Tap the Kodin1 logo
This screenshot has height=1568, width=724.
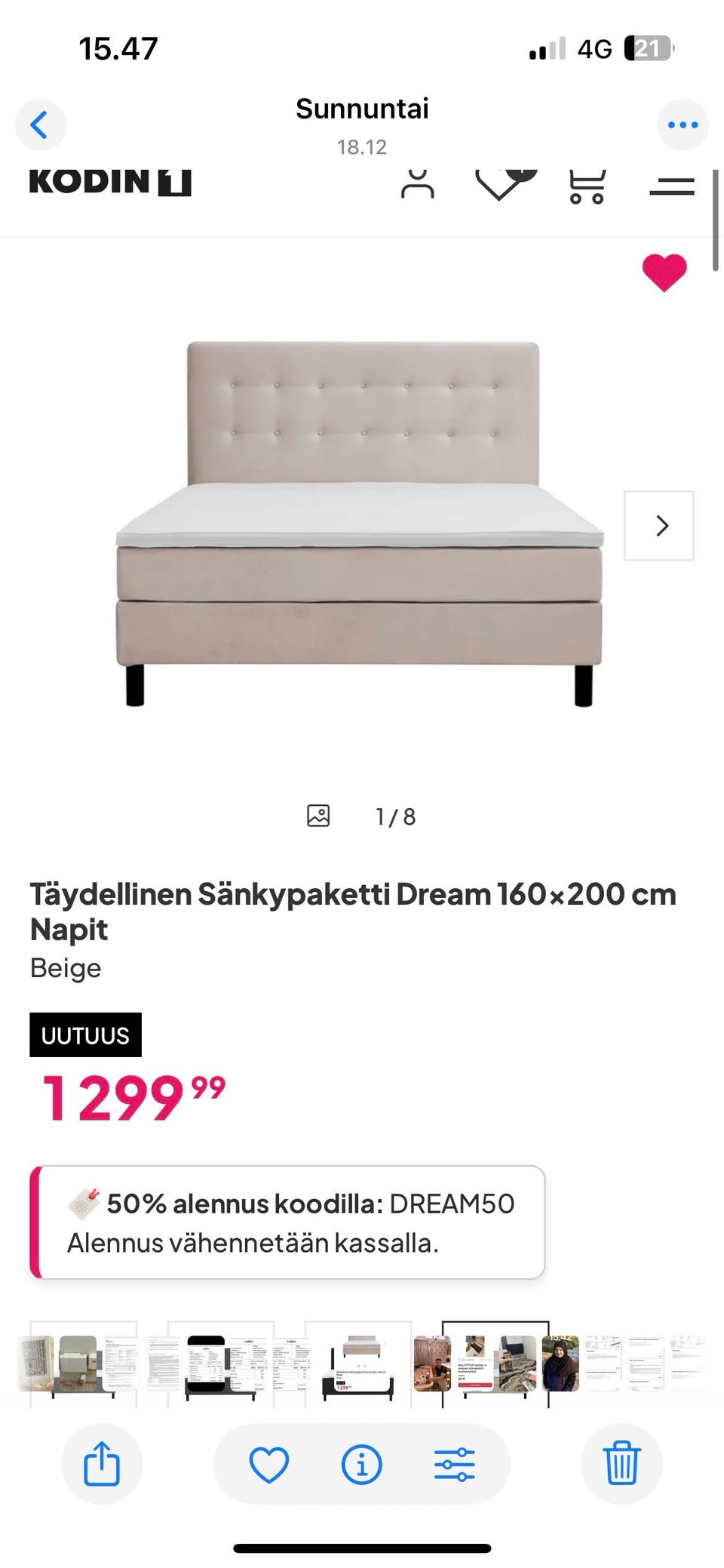(109, 182)
